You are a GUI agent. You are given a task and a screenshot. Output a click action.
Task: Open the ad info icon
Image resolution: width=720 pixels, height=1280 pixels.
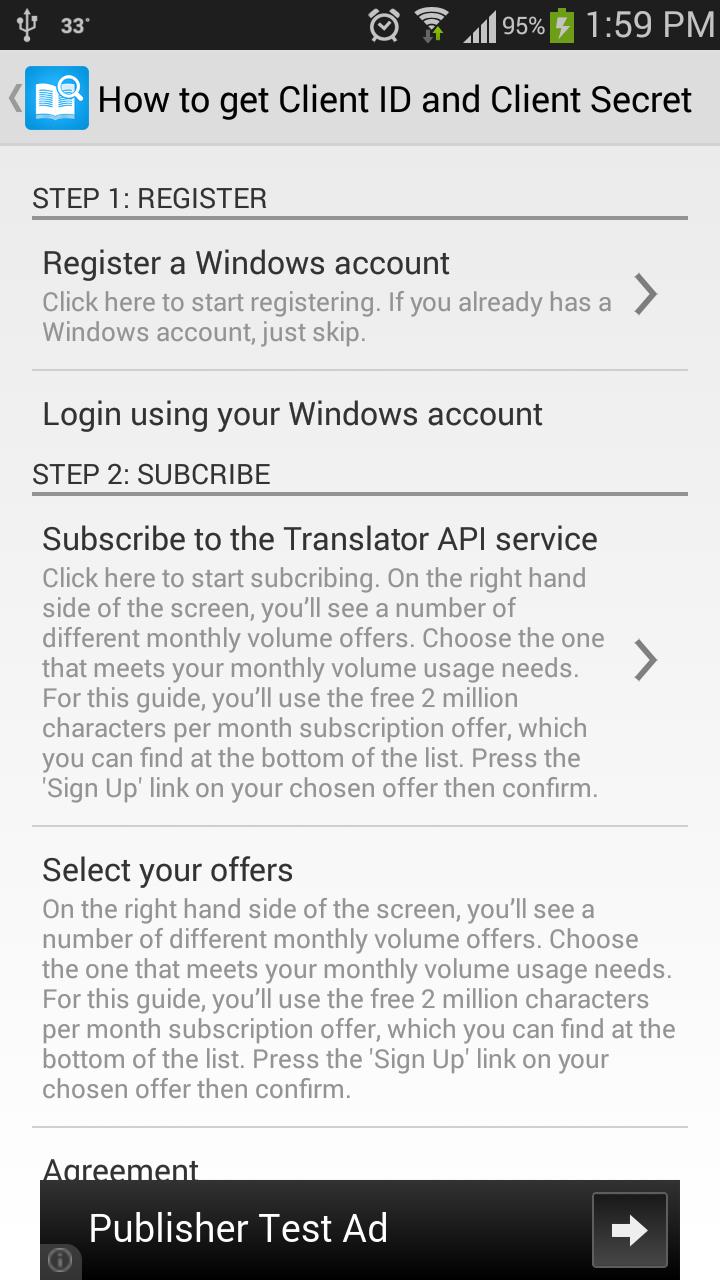(x=60, y=1259)
